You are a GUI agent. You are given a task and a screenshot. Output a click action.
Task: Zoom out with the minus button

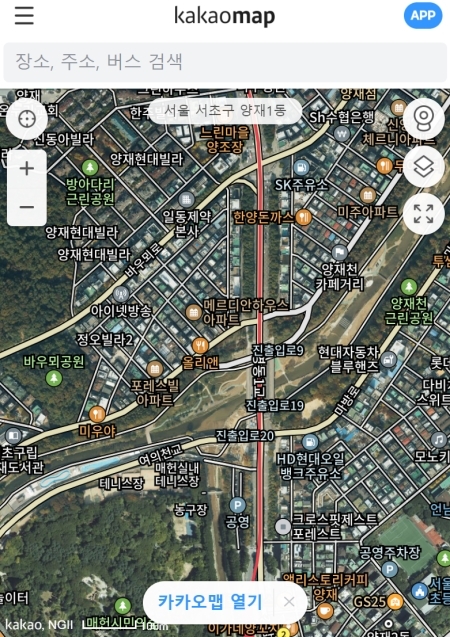(x=27, y=207)
